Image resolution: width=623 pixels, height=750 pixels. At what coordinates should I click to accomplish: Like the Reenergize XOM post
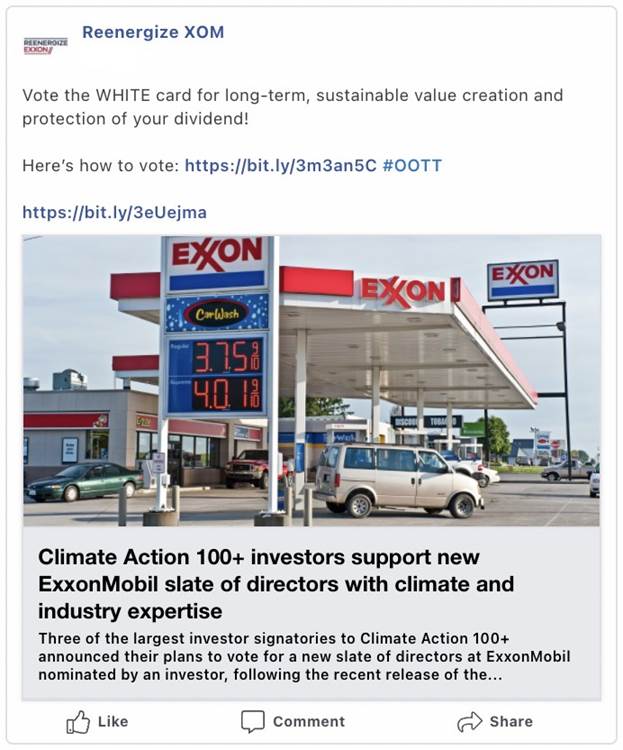coord(97,721)
